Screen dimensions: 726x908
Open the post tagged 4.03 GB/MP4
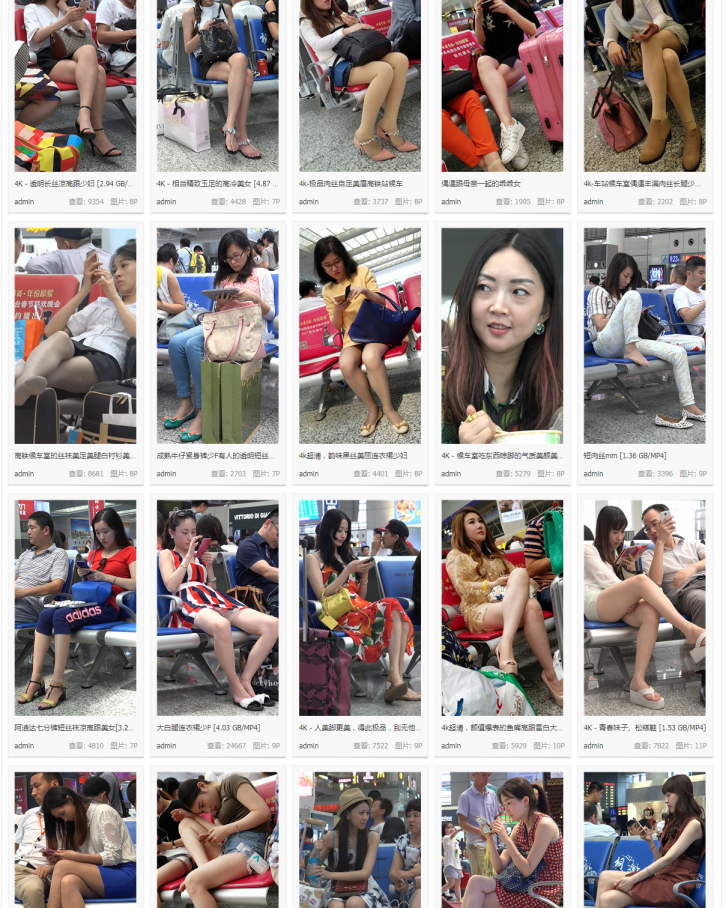[208, 727]
